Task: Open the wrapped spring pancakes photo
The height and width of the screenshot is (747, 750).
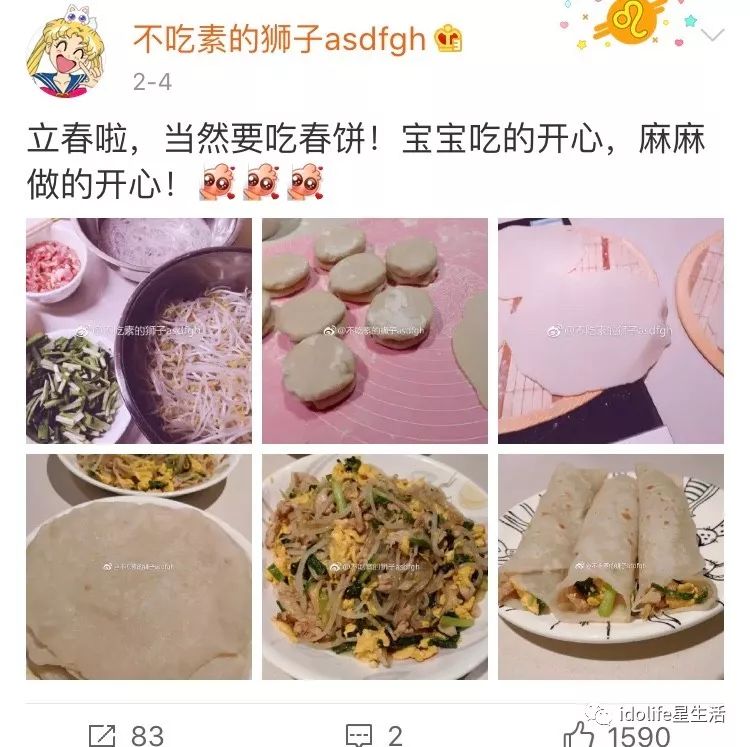Action: [x=611, y=567]
